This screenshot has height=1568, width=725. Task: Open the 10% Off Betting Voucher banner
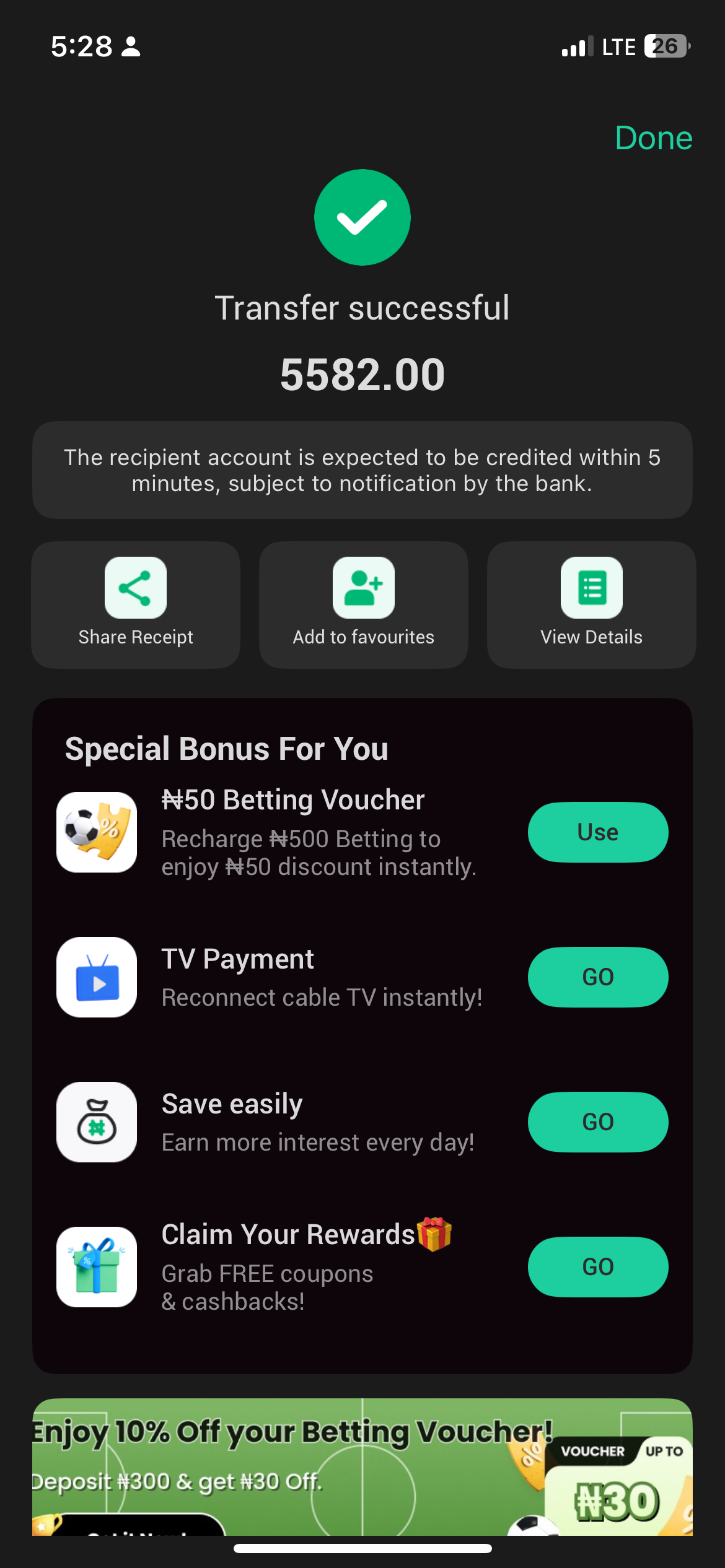[362, 1466]
